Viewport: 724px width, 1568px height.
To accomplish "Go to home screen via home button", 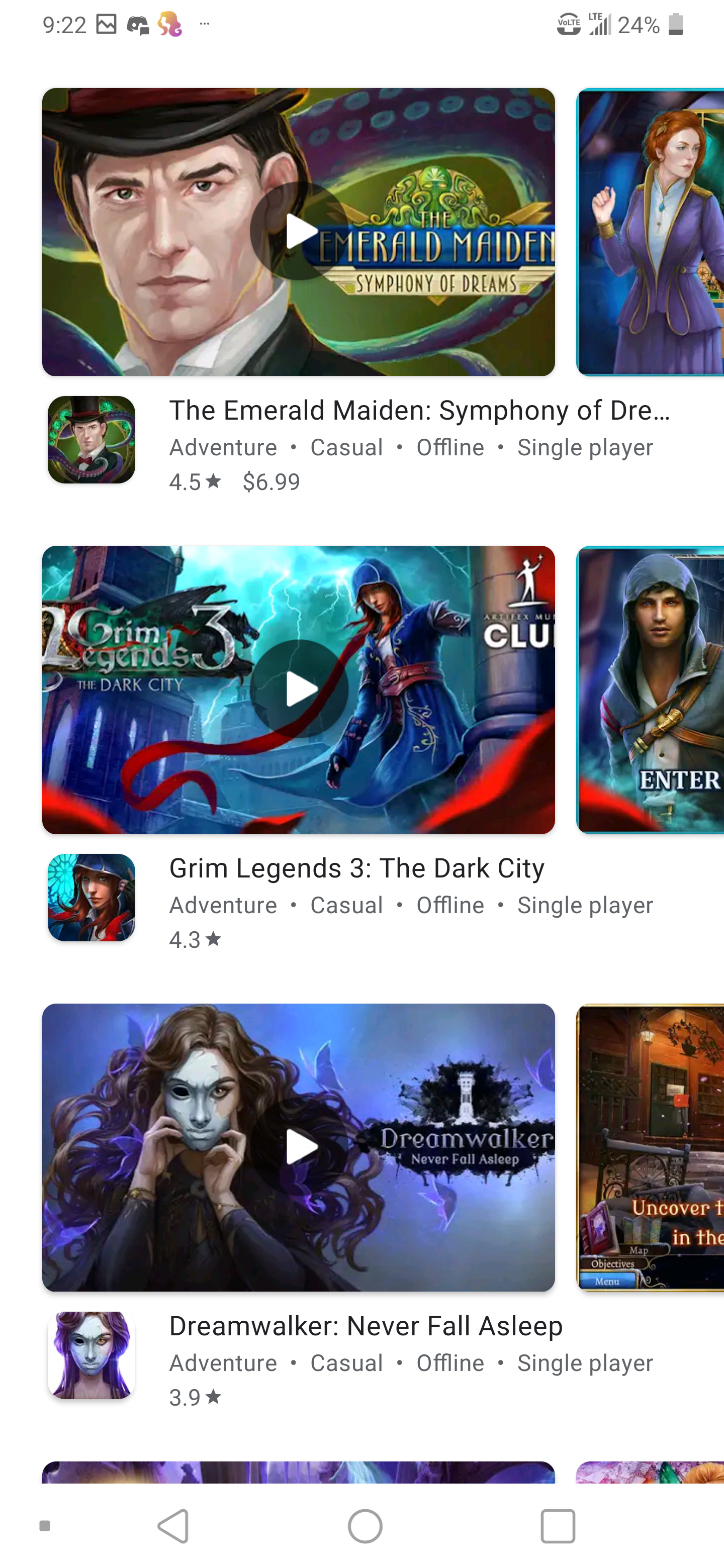I will point(365,1526).
